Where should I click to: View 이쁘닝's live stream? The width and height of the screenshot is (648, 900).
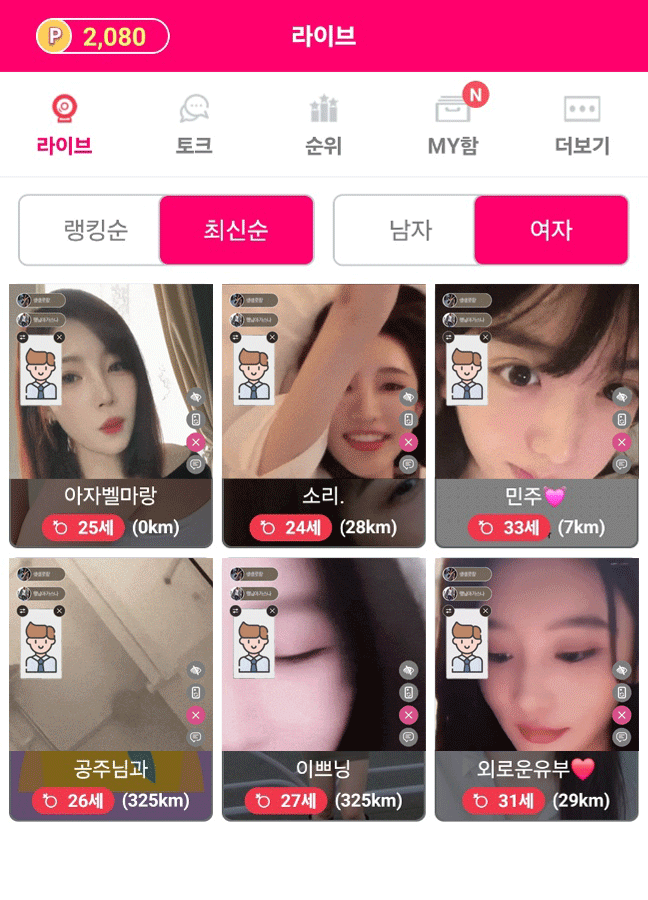coord(323,688)
